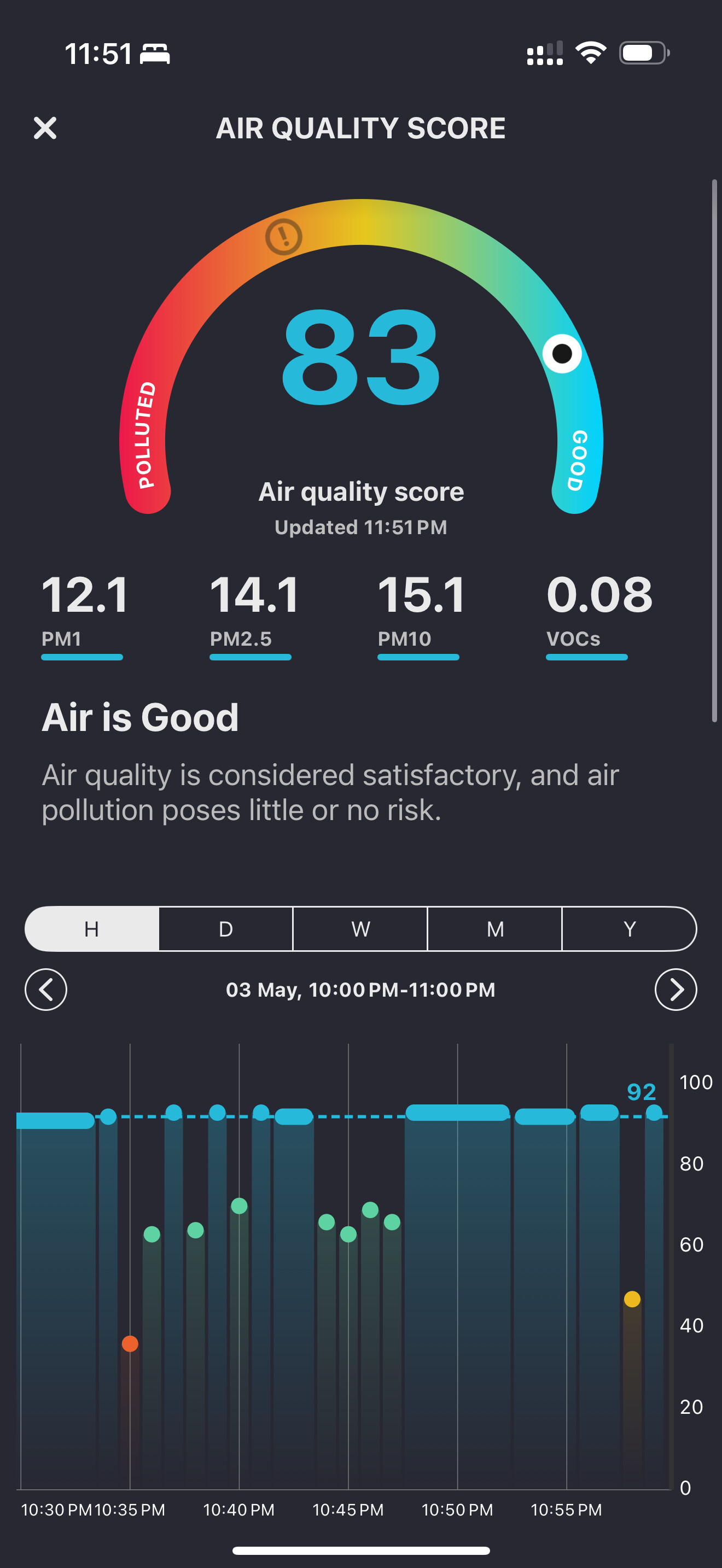Switch to the weekly W view
The width and height of the screenshot is (722, 1568).
[360, 929]
